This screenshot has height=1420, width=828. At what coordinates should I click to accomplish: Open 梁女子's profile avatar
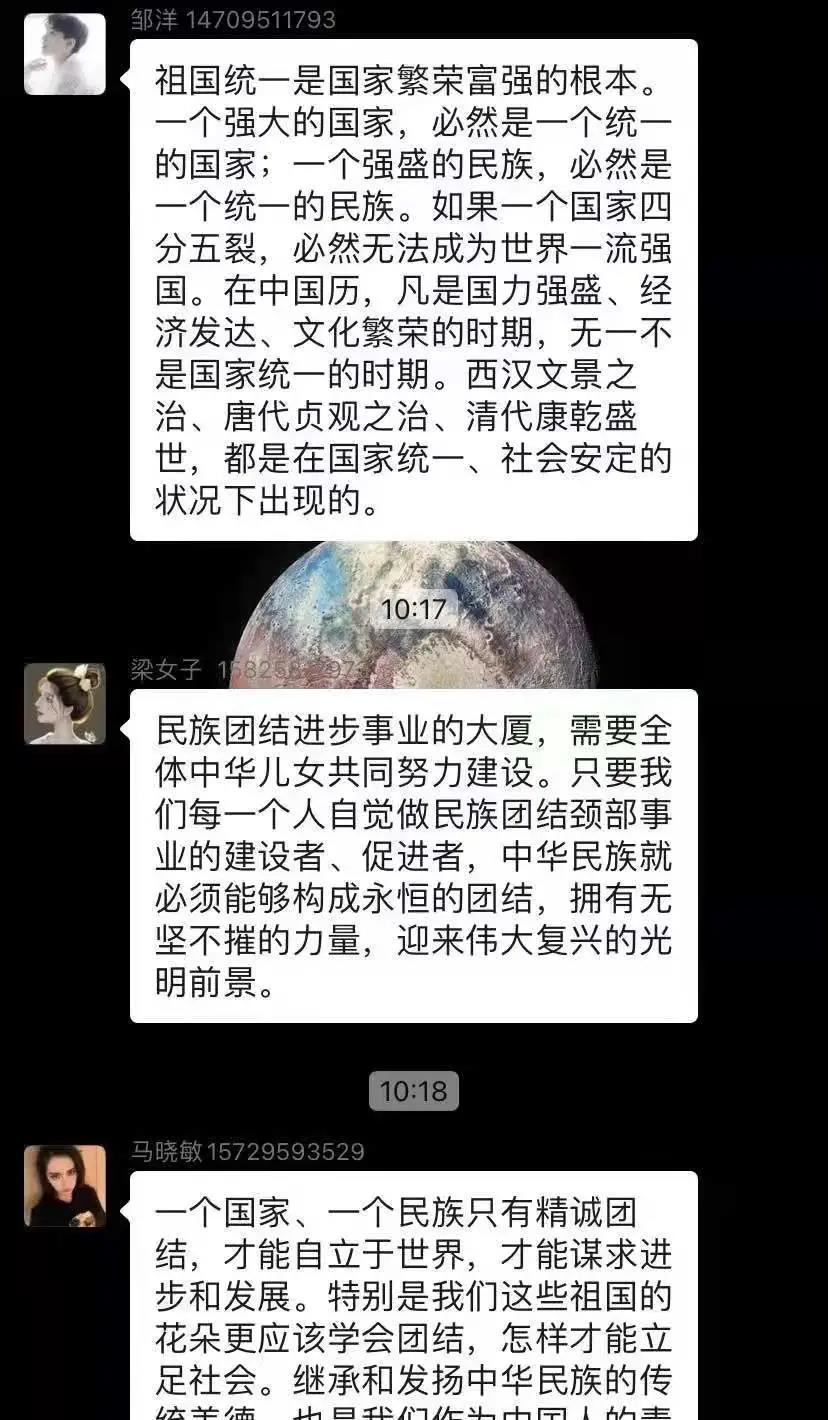[x=65, y=704]
